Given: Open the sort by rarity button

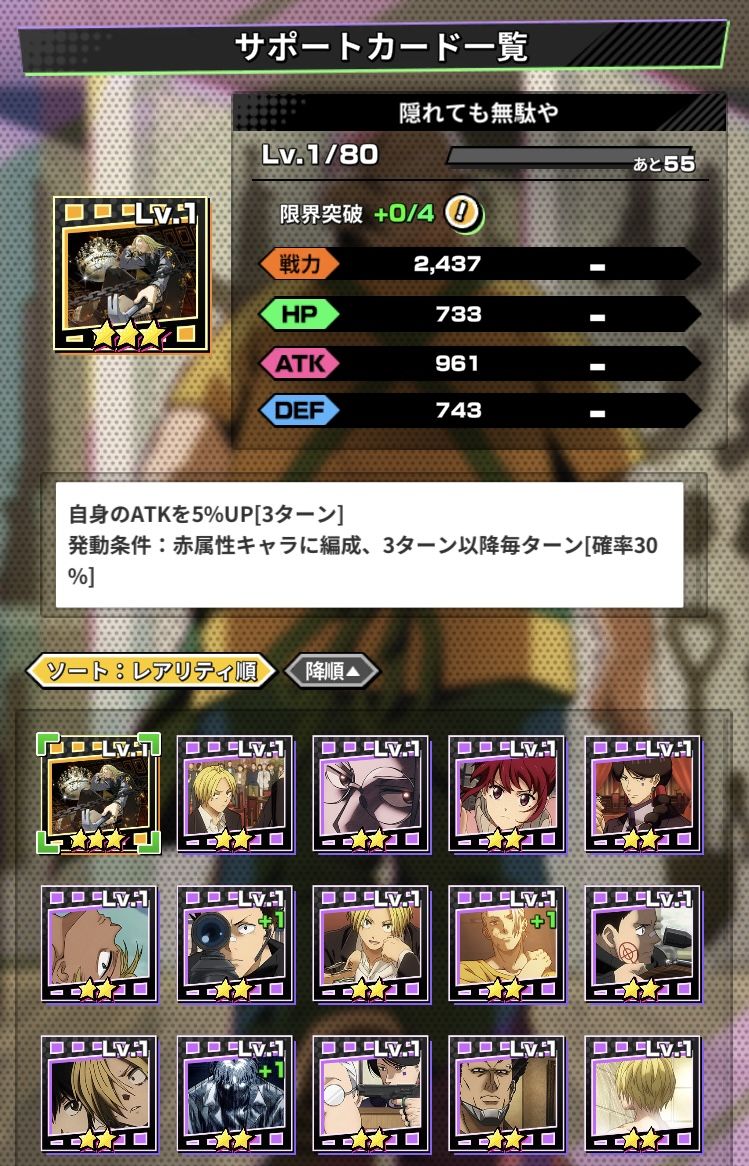Looking at the screenshot, I should 151,671.
